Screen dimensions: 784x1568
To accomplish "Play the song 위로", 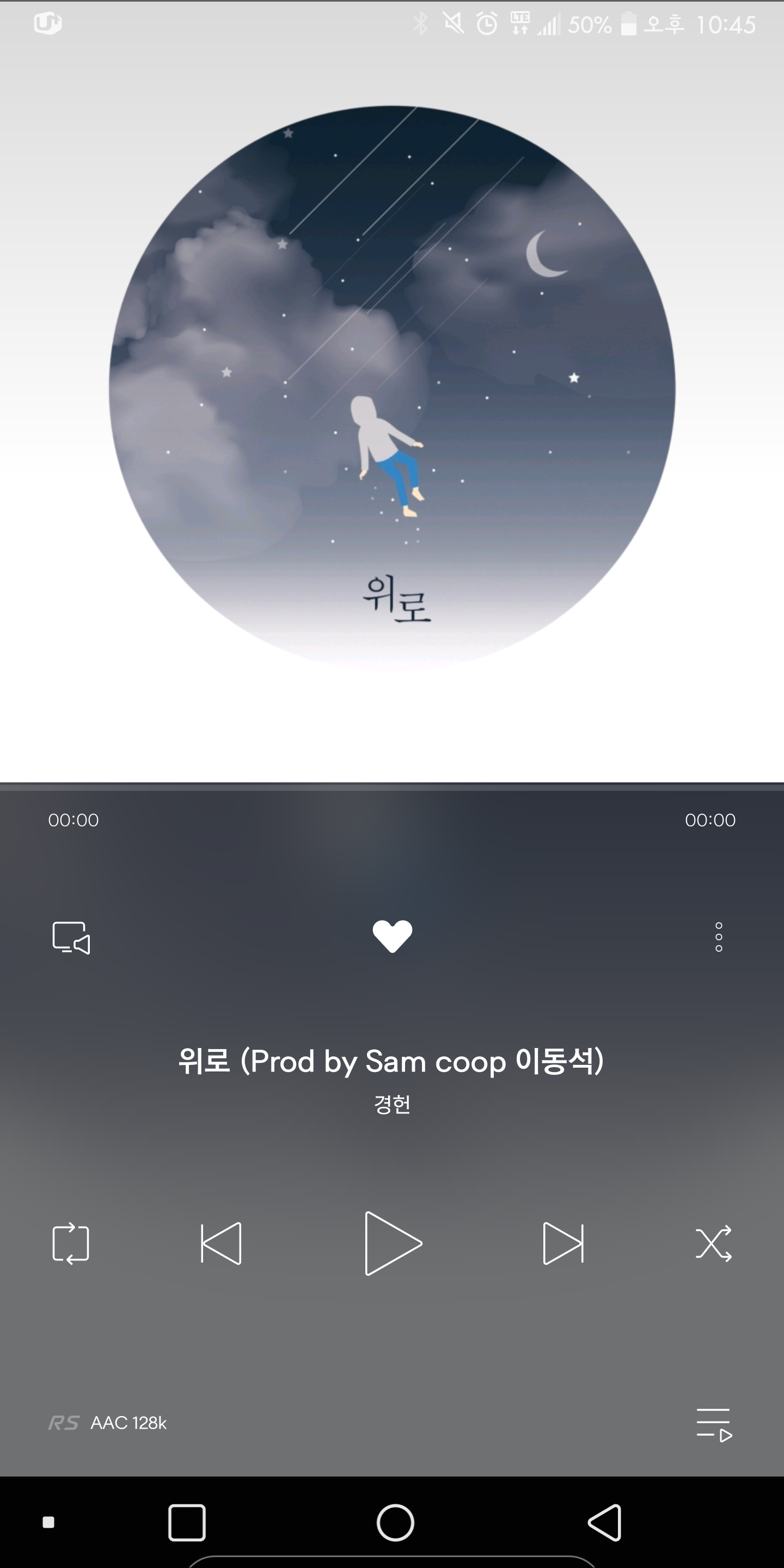I will (x=393, y=1243).
